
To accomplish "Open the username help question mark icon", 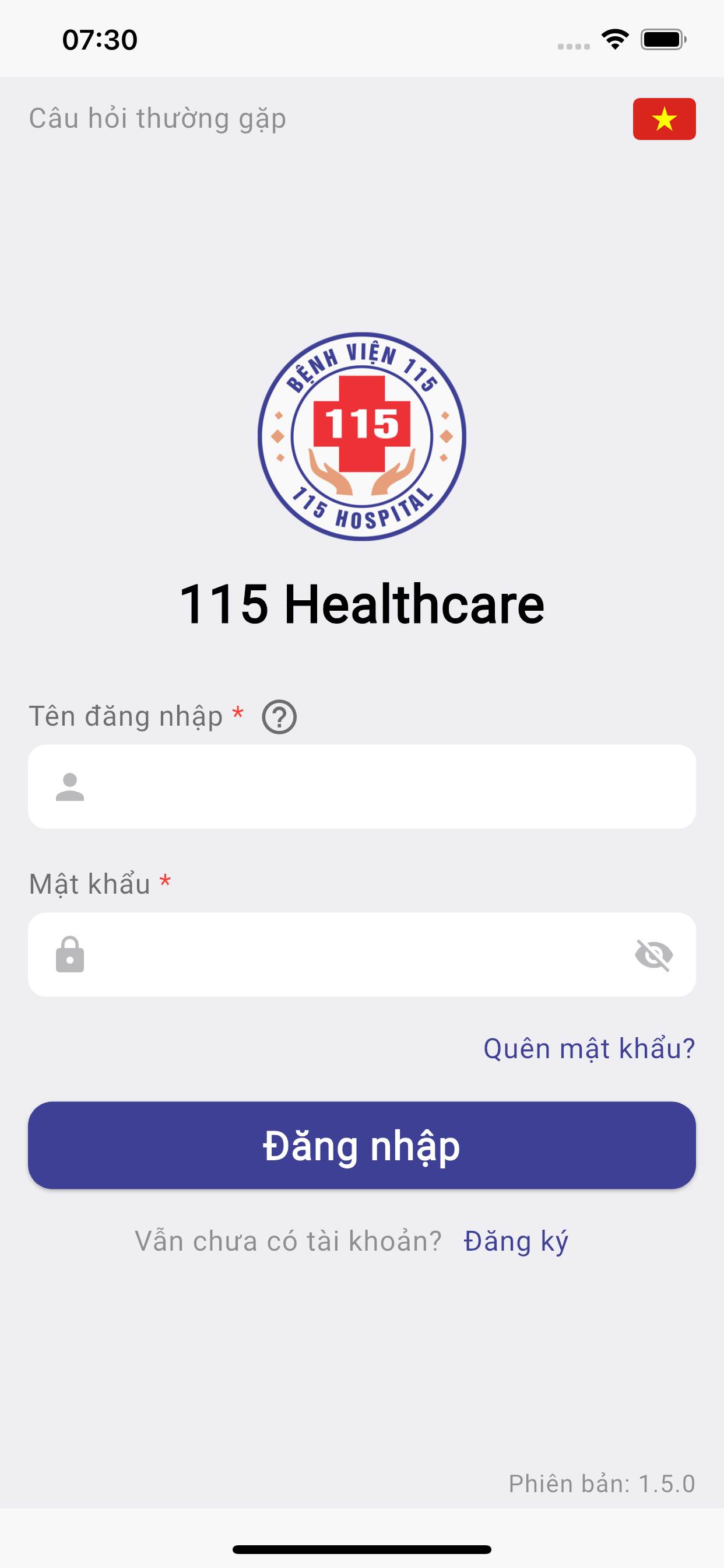I will pos(279,718).
